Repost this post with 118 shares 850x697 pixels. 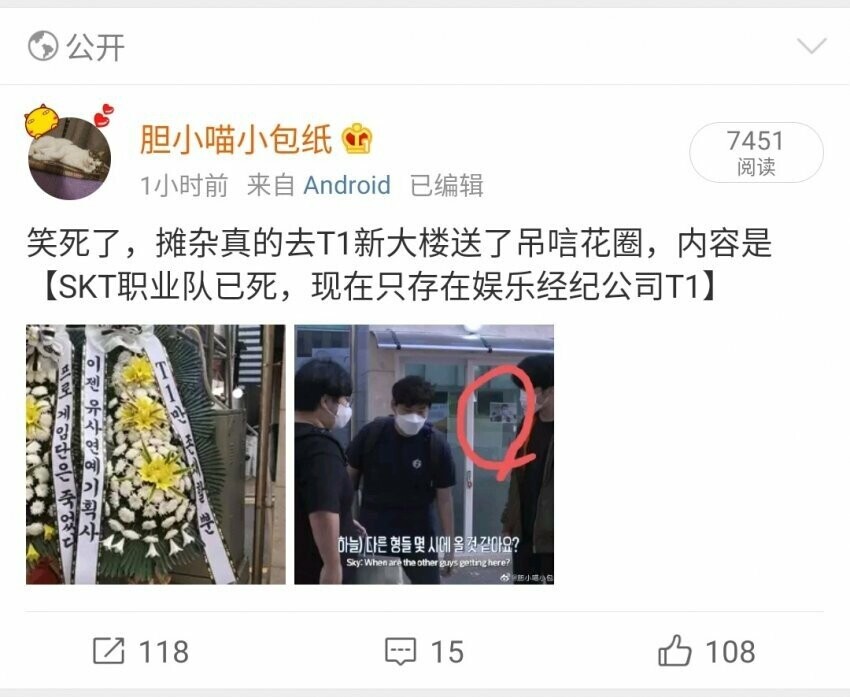141,652
